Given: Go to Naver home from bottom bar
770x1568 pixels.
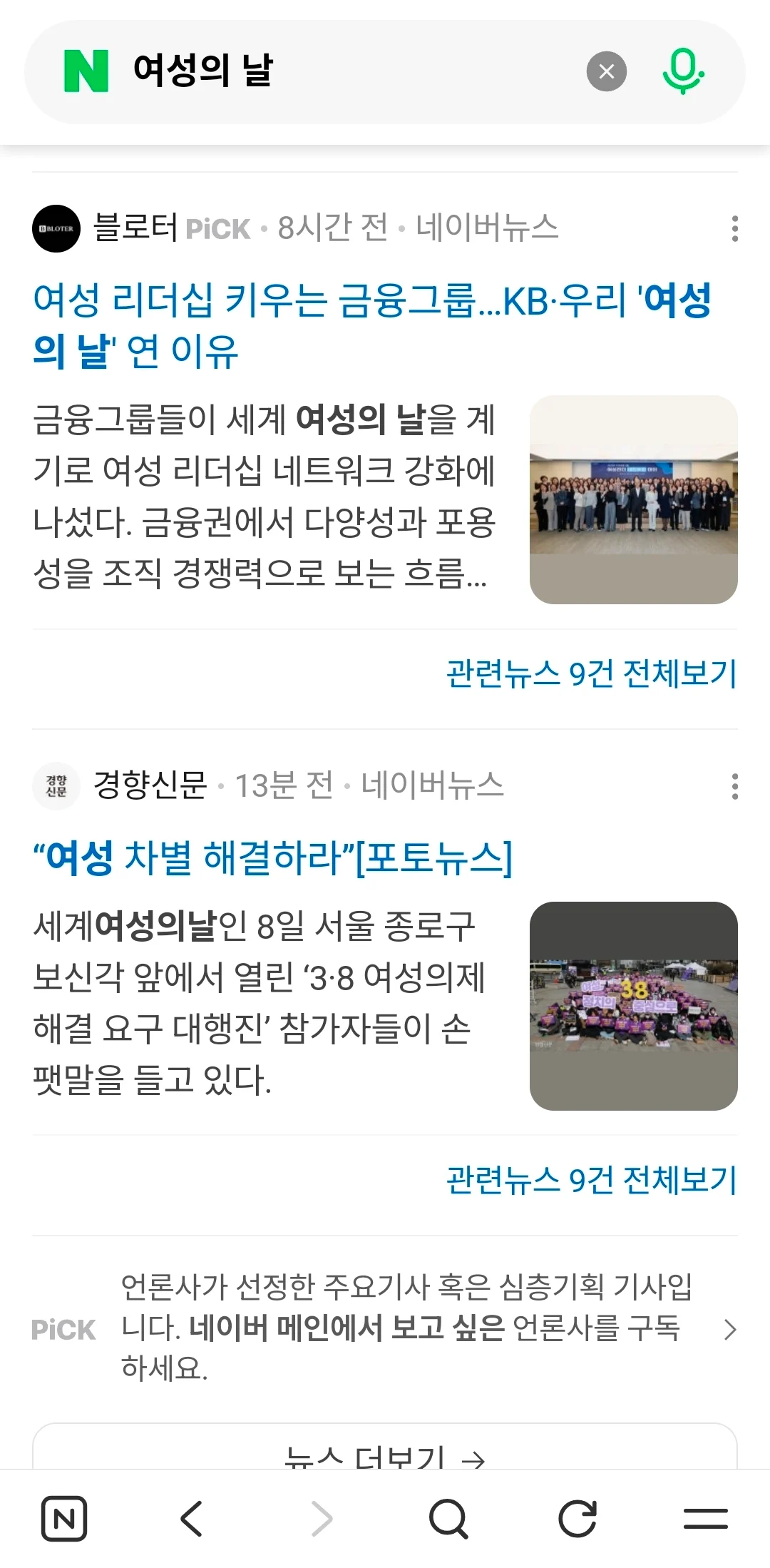Looking at the screenshot, I should [x=64, y=1518].
